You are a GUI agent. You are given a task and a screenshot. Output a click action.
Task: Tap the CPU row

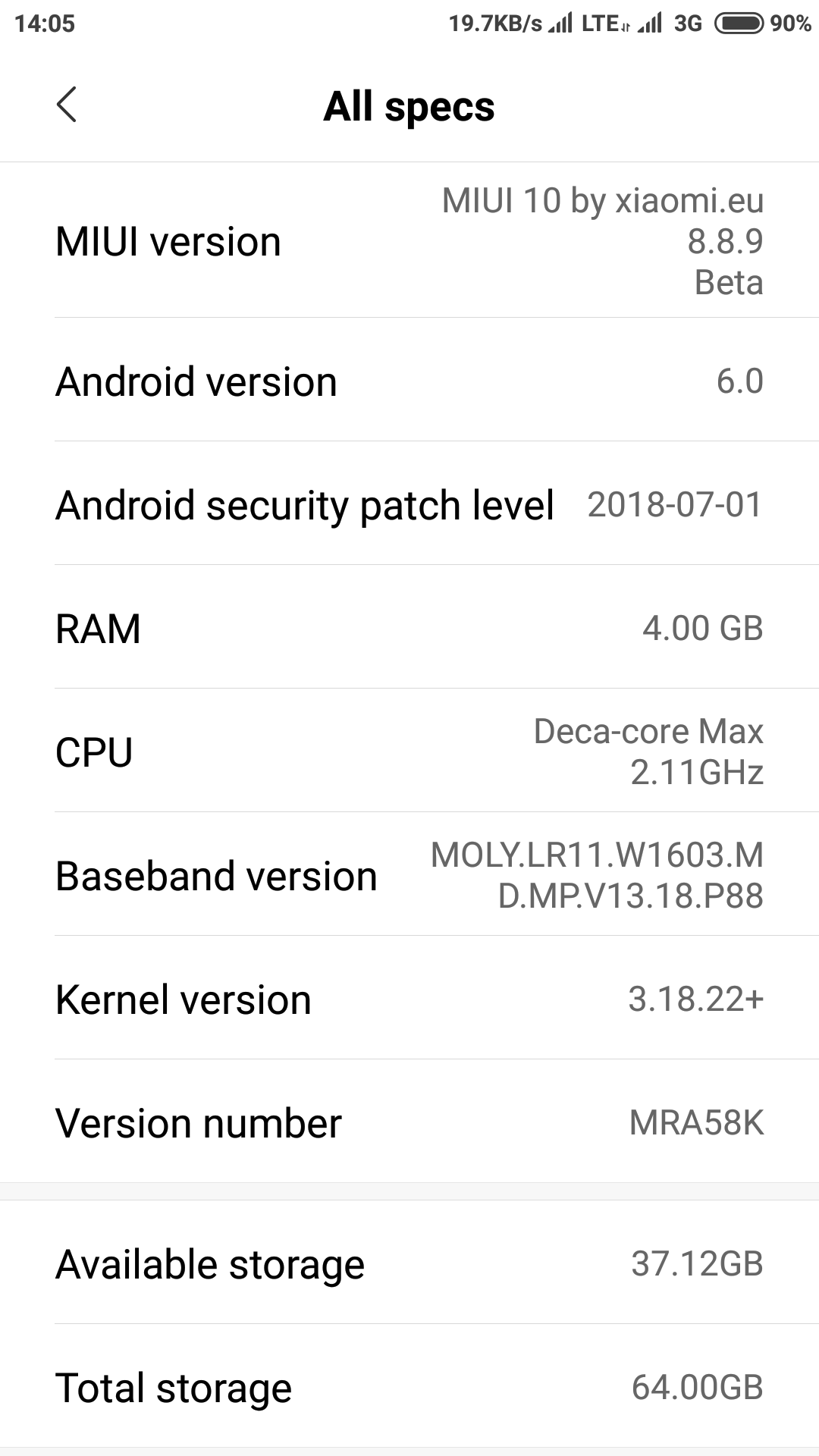coord(409,751)
